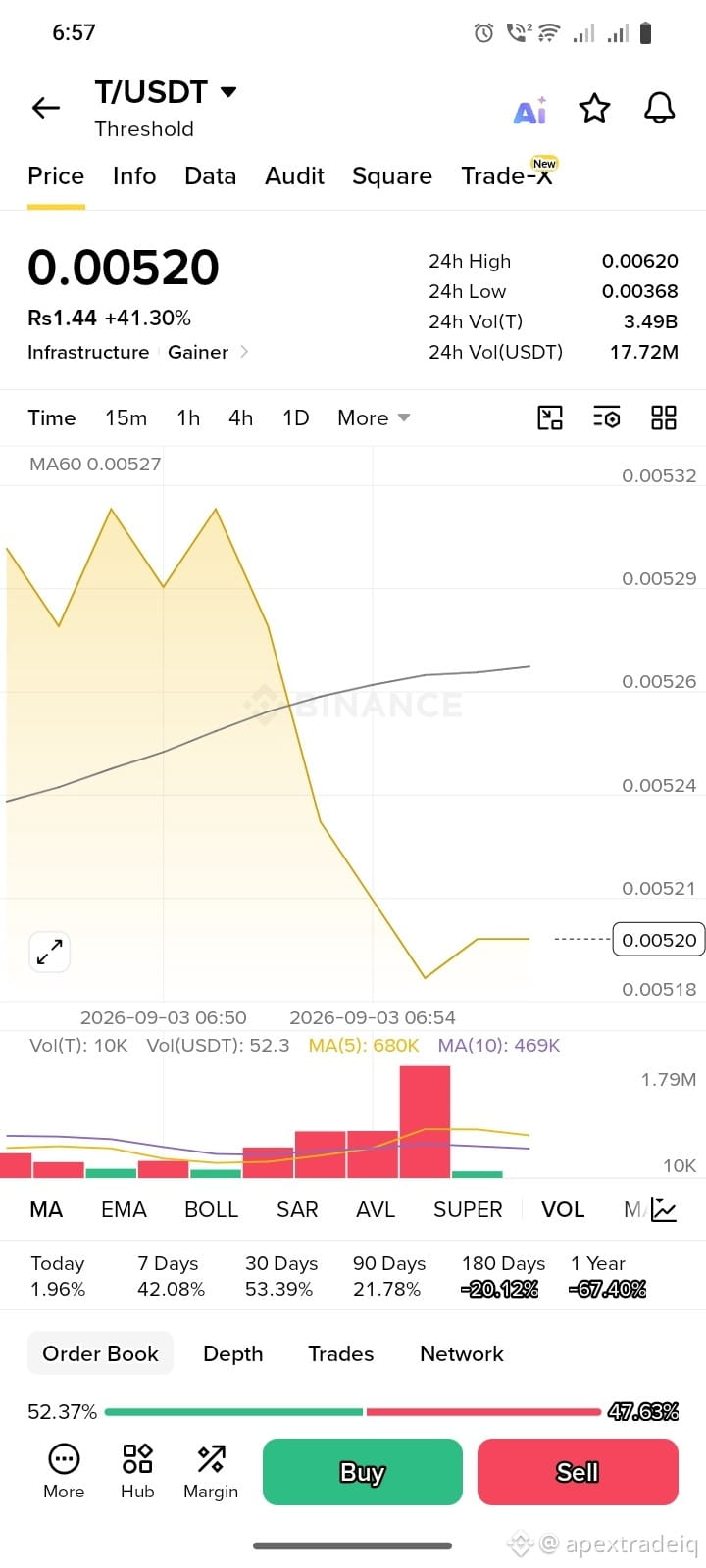Tap the red Sell button
Viewport: 706px width, 1568px height.
coord(578,1472)
